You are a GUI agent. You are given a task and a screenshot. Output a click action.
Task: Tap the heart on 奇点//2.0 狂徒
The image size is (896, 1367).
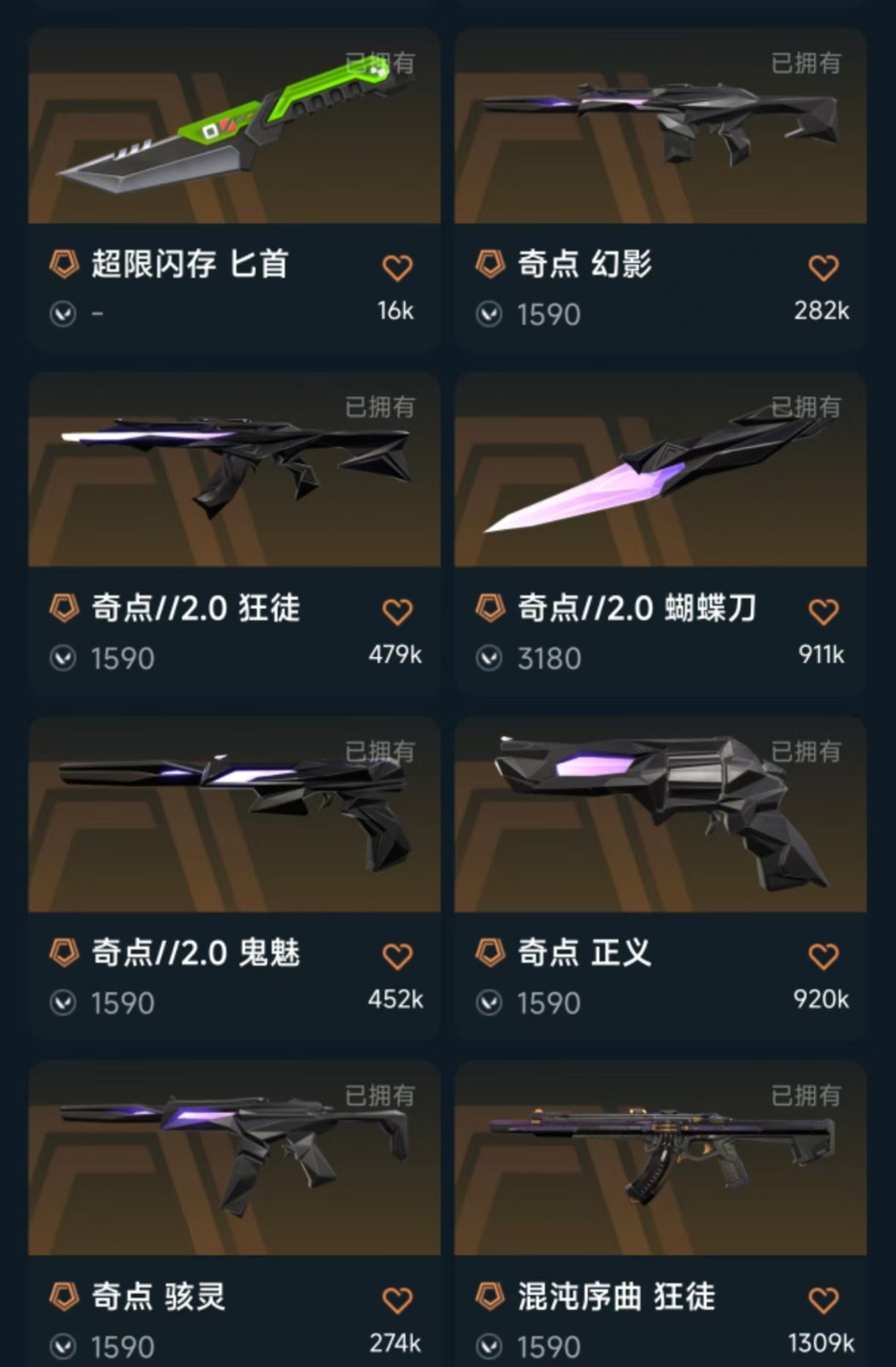coord(397,612)
